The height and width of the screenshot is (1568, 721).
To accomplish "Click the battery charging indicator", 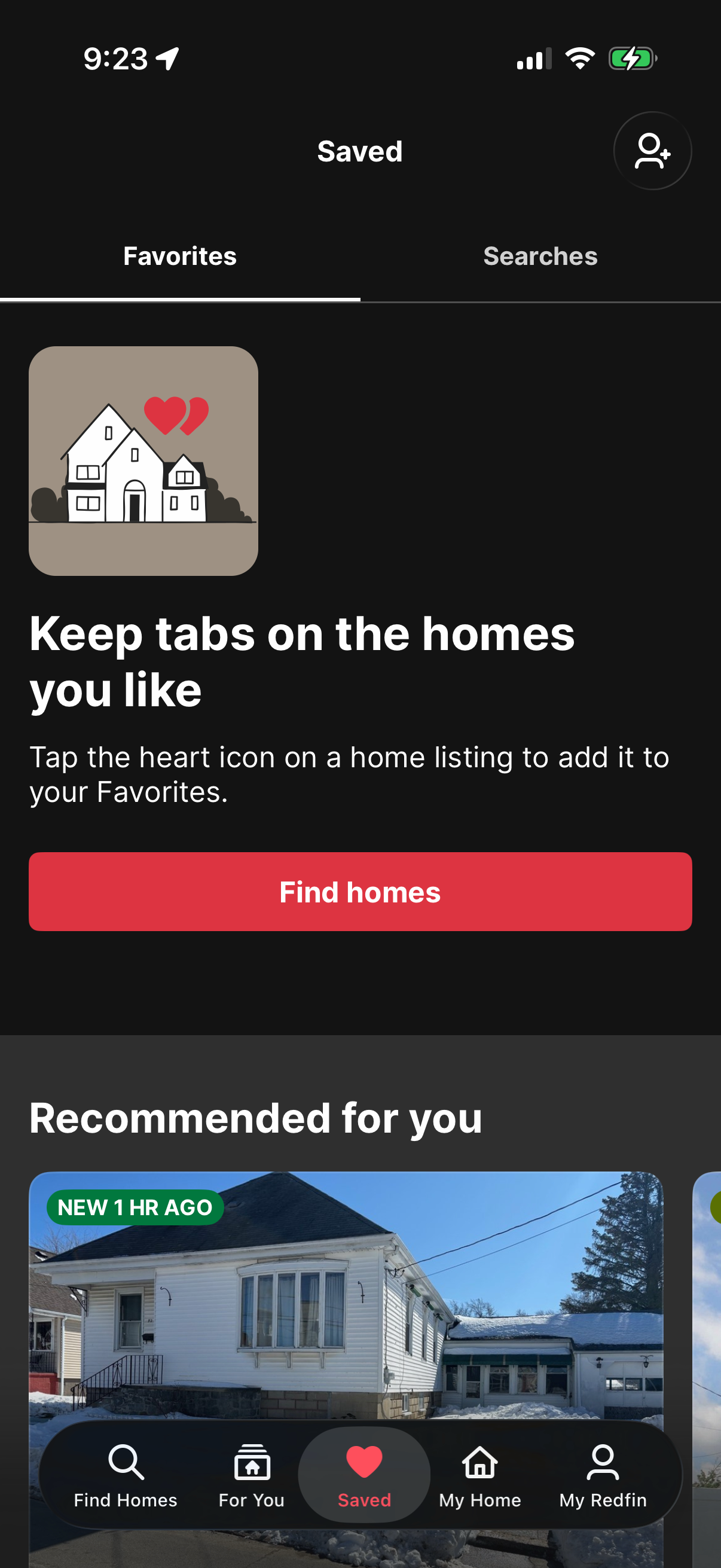I will 631,58.
